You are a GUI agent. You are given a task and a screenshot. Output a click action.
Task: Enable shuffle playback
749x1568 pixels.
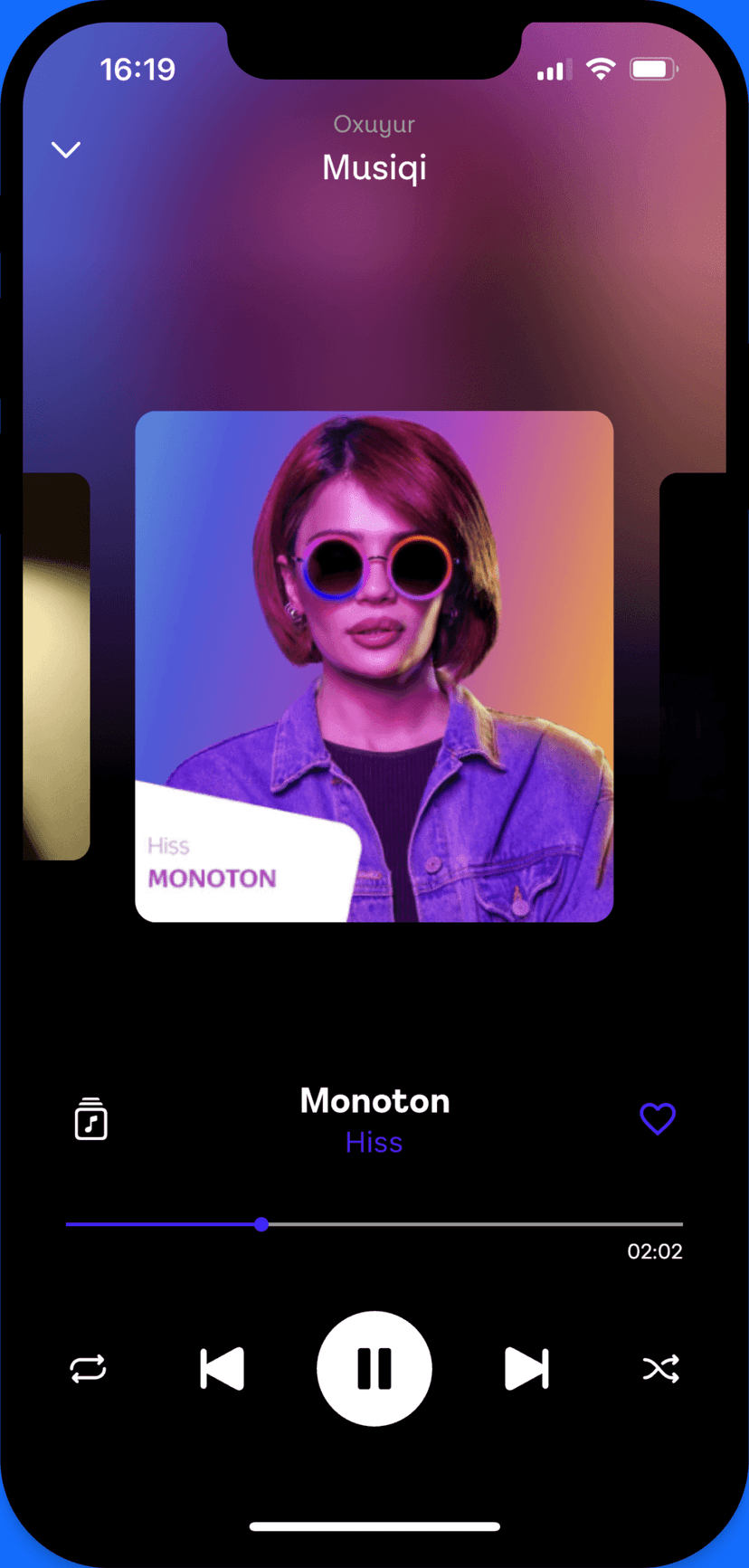(660, 1368)
